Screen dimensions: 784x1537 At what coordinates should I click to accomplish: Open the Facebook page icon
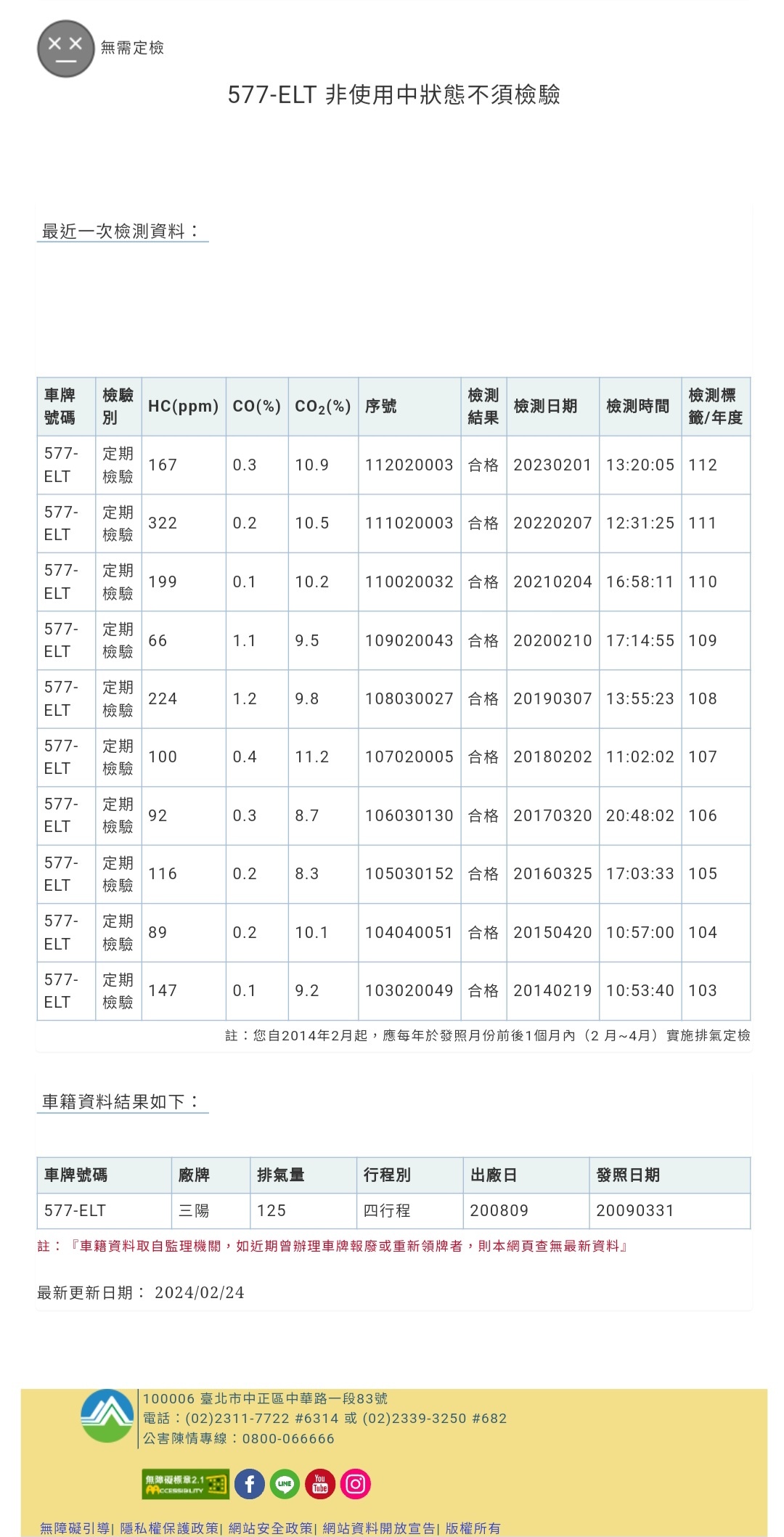coord(249,1484)
